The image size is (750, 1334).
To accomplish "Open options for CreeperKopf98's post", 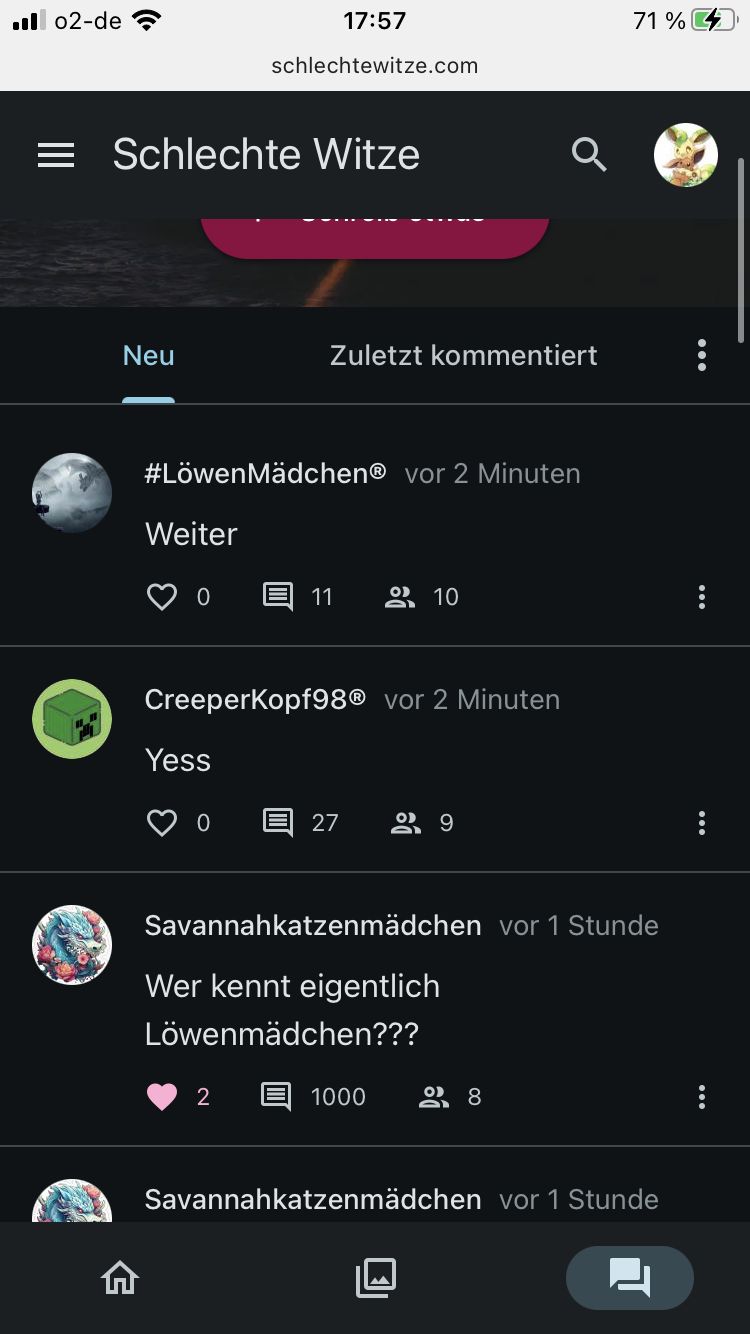I will pyautogui.click(x=701, y=823).
